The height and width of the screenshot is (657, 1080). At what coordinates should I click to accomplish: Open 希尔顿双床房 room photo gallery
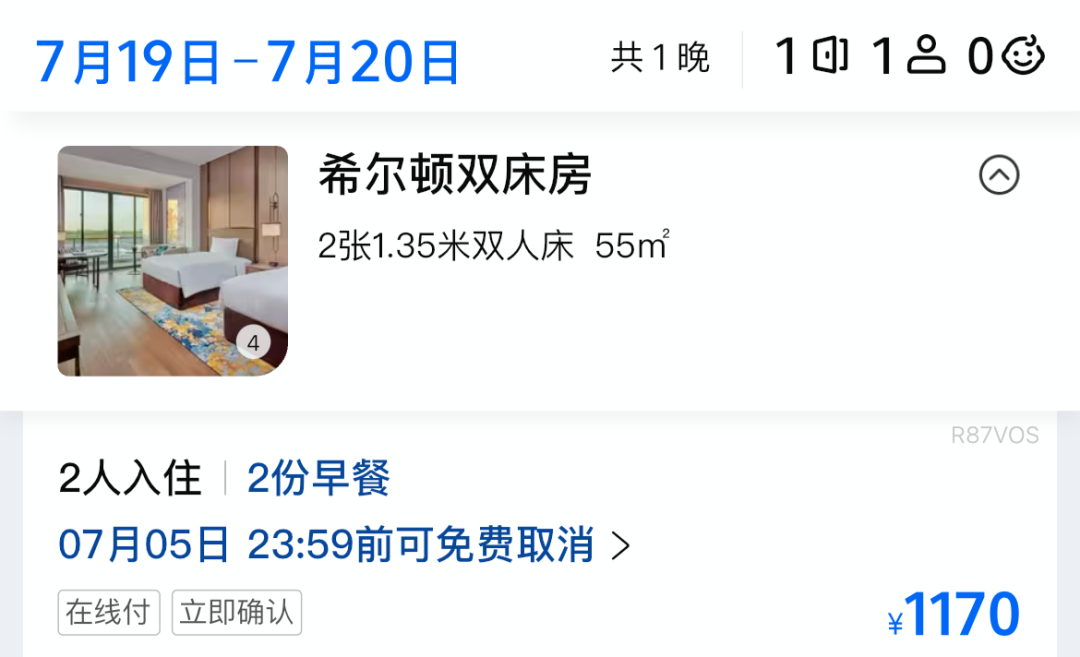click(173, 261)
